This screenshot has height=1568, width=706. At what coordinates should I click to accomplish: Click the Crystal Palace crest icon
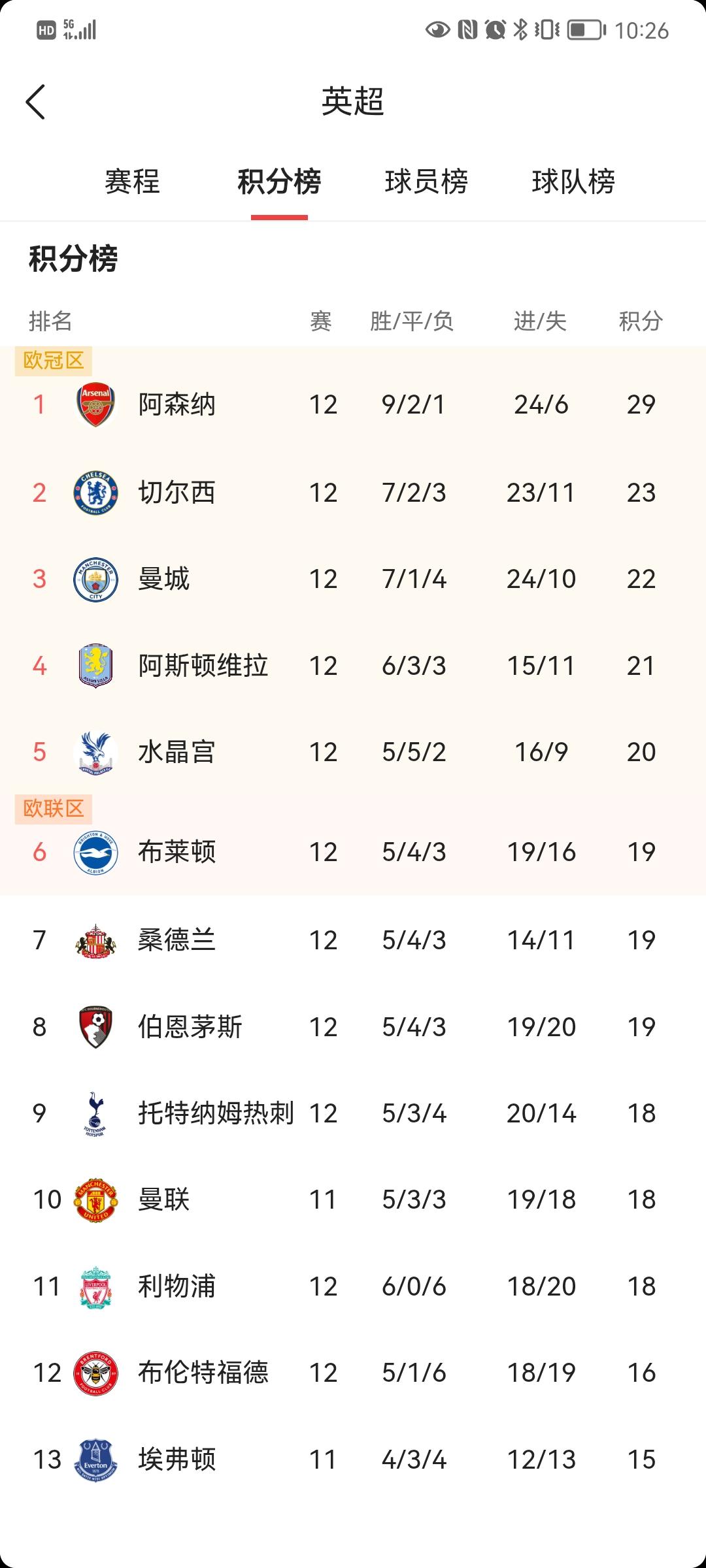click(x=97, y=752)
